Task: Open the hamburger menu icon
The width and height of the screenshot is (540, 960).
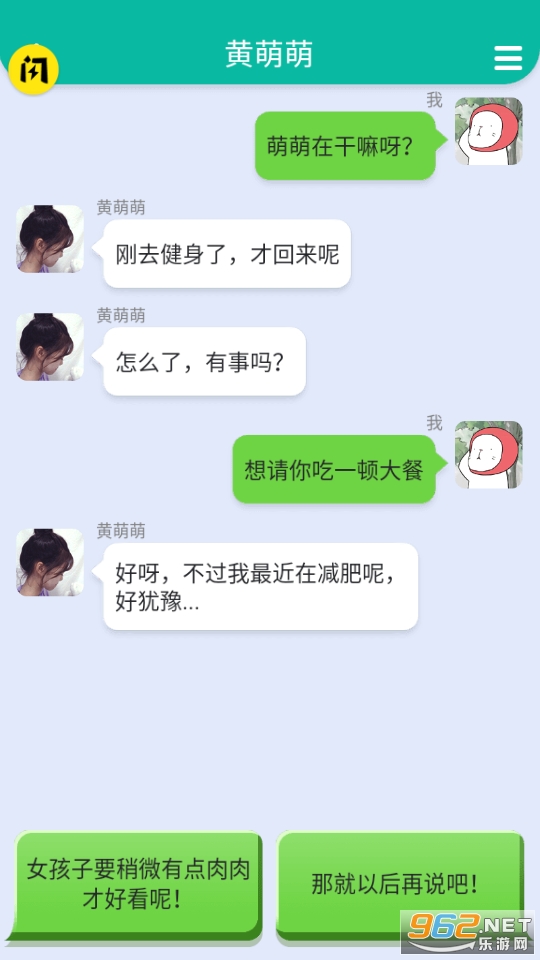Action: click(508, 59)
